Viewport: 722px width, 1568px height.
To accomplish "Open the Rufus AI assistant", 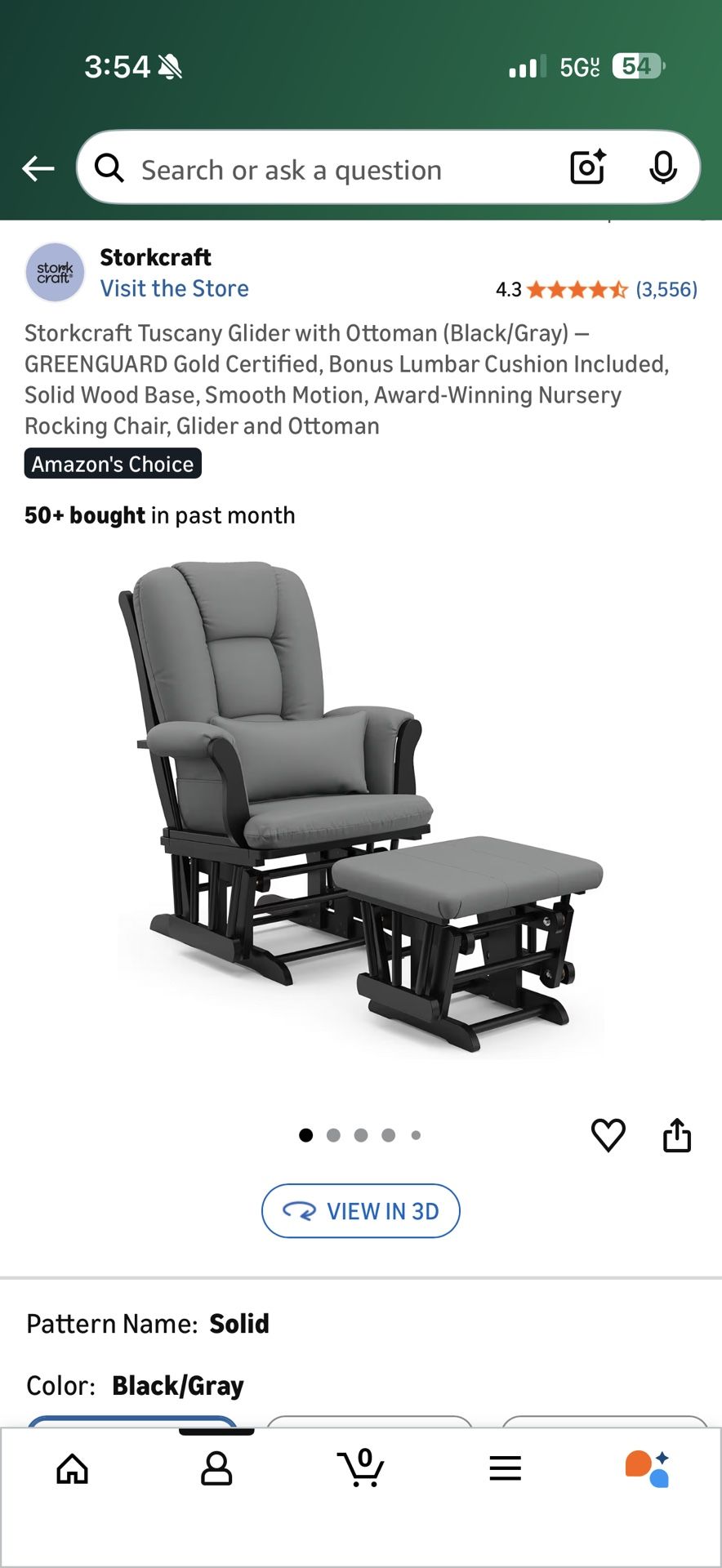I will 649,1470.
